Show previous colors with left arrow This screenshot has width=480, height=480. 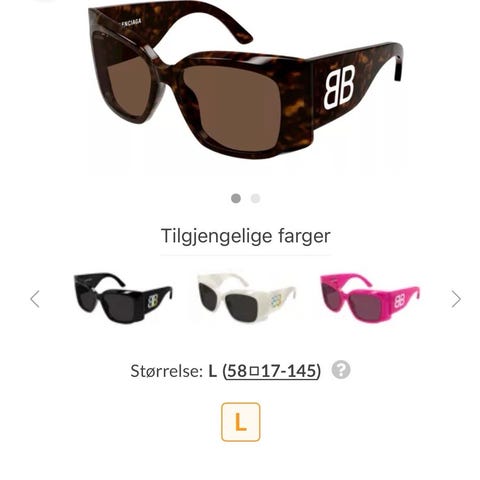coord(35,299)
